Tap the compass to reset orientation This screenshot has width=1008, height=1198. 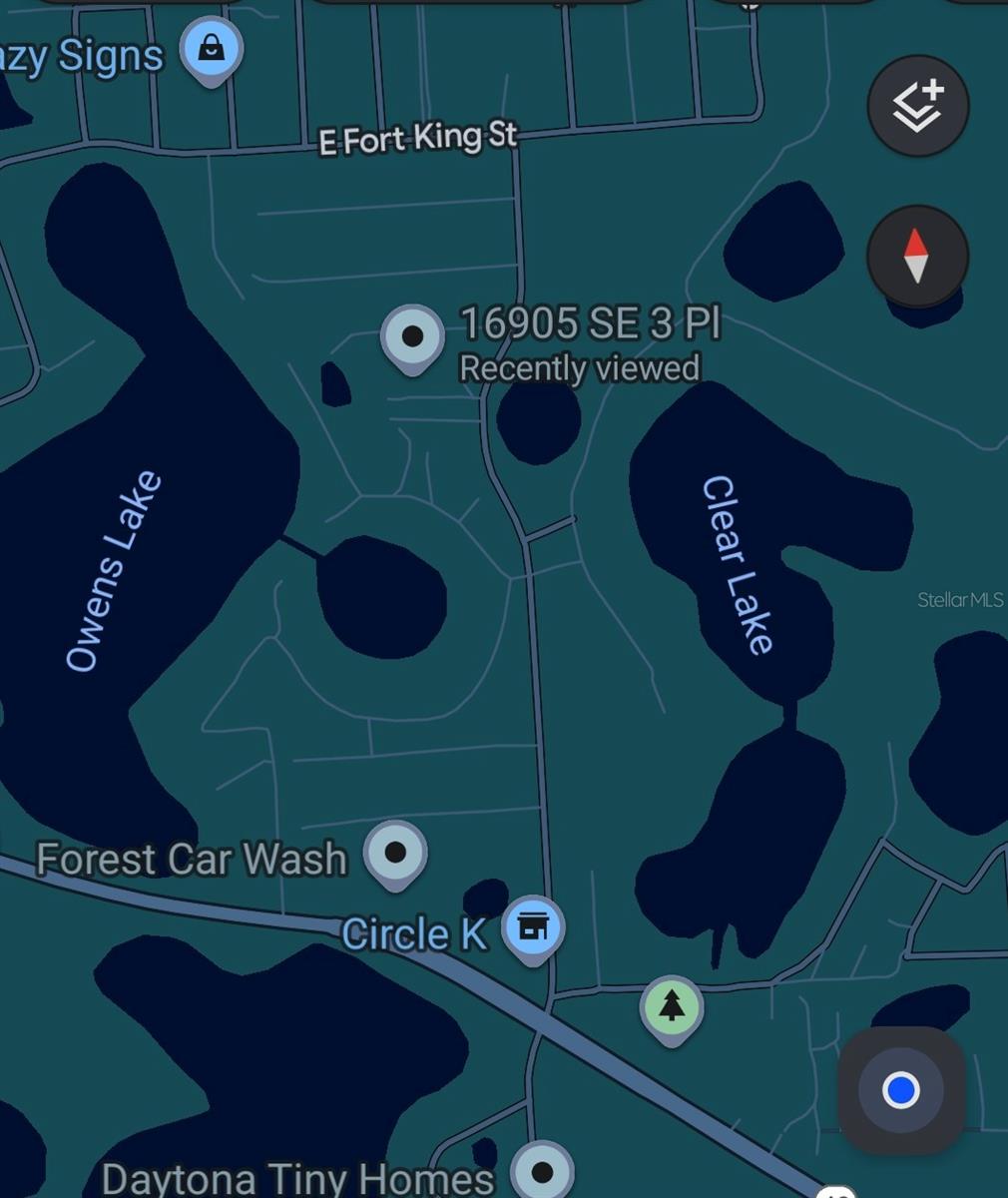(x=917, y=256)
